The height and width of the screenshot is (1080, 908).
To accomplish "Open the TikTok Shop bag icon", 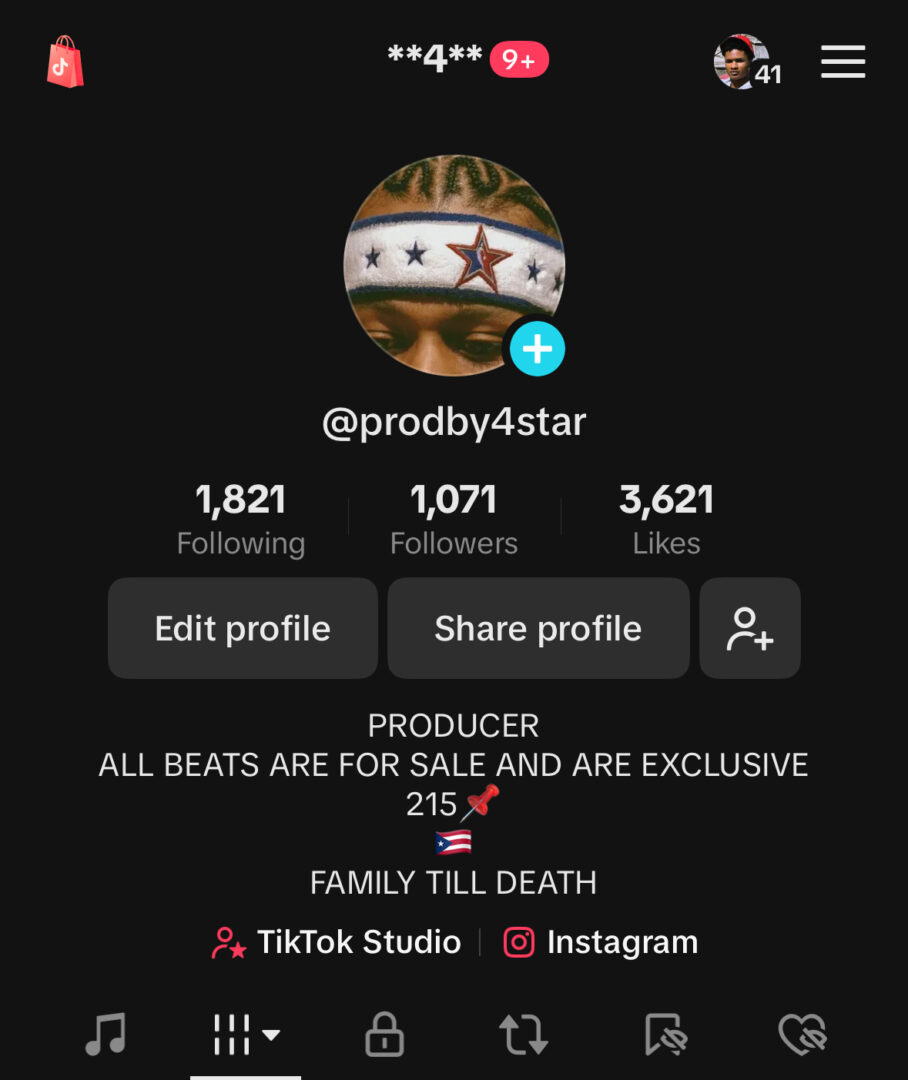I will click(x=65, y=62).
